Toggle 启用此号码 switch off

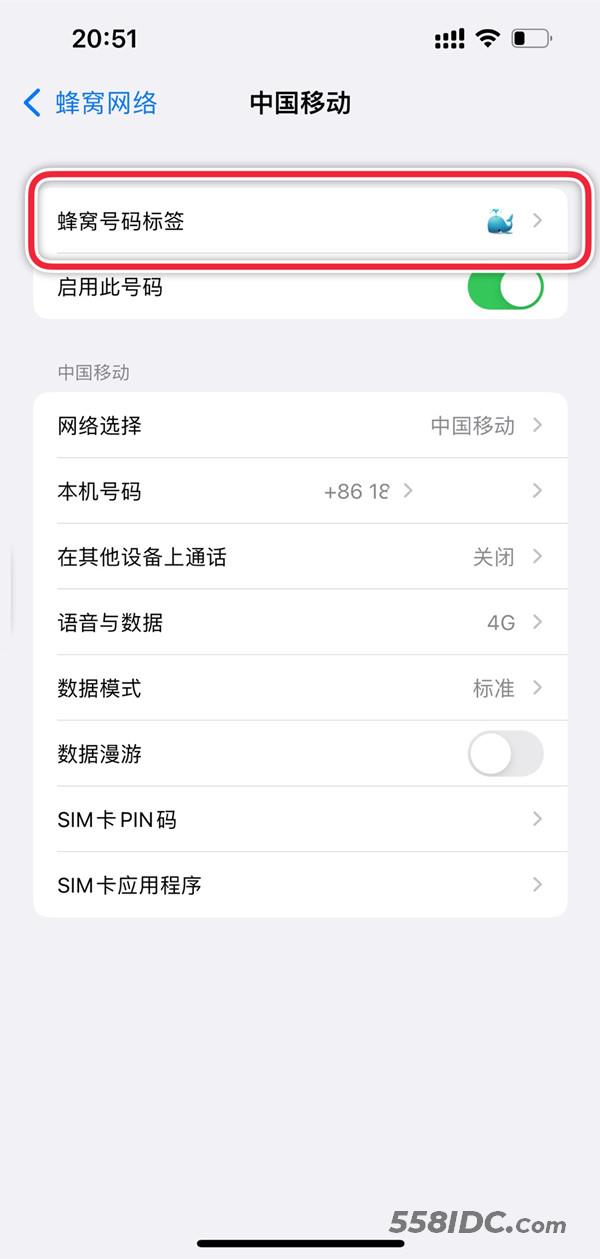click(505, 288)
